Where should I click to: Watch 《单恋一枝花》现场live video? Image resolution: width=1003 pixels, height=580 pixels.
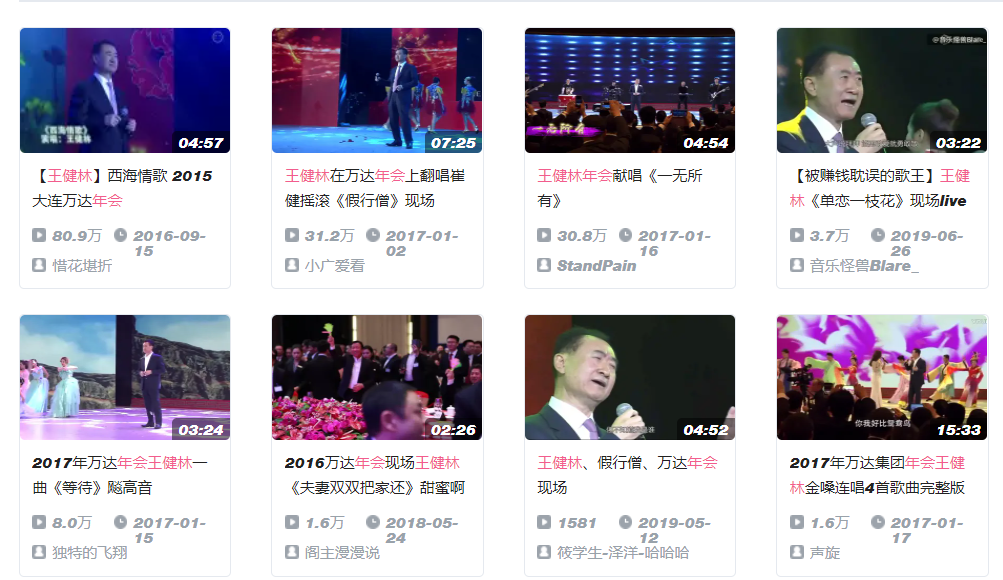[x=882, y=90]
